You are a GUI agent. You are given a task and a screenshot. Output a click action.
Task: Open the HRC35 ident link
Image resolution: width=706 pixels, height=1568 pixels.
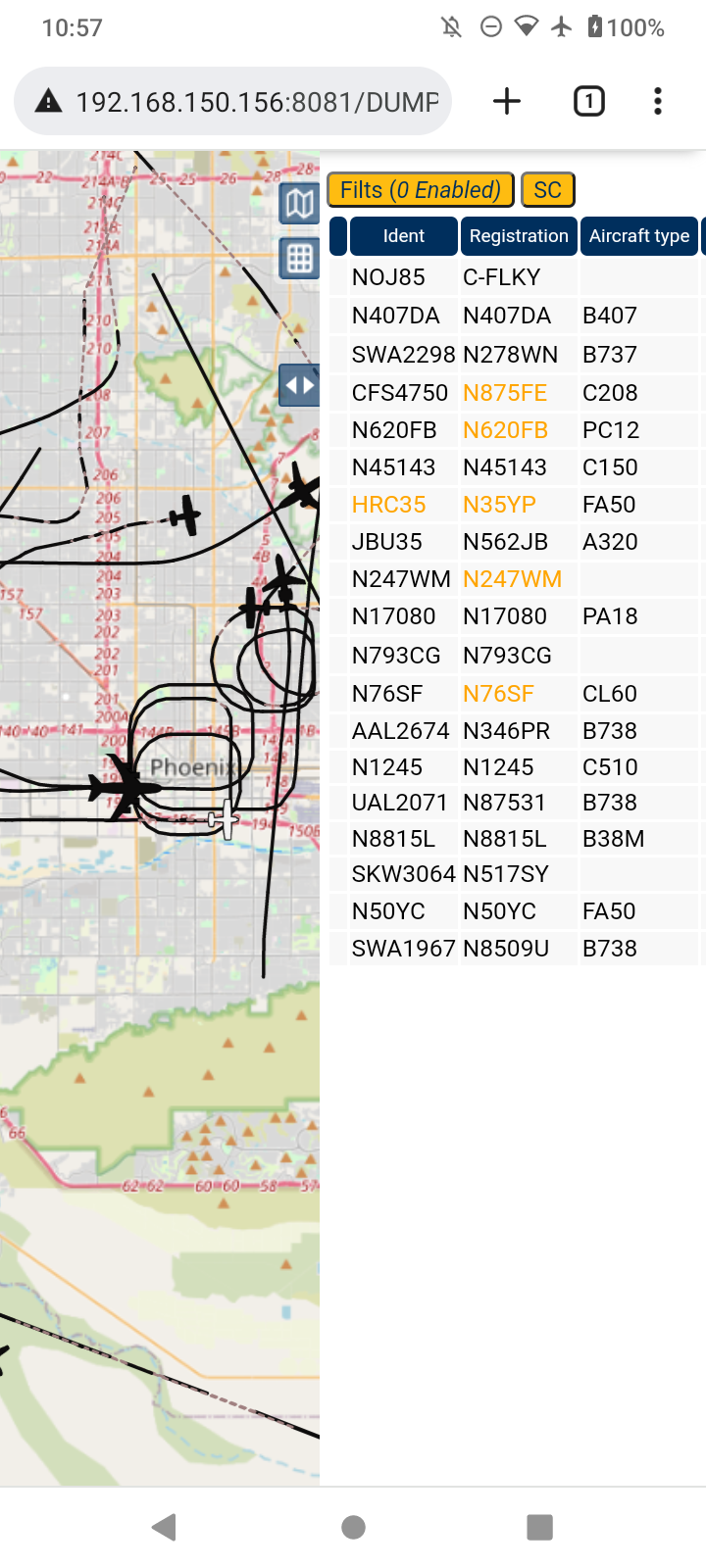point(389,505)
